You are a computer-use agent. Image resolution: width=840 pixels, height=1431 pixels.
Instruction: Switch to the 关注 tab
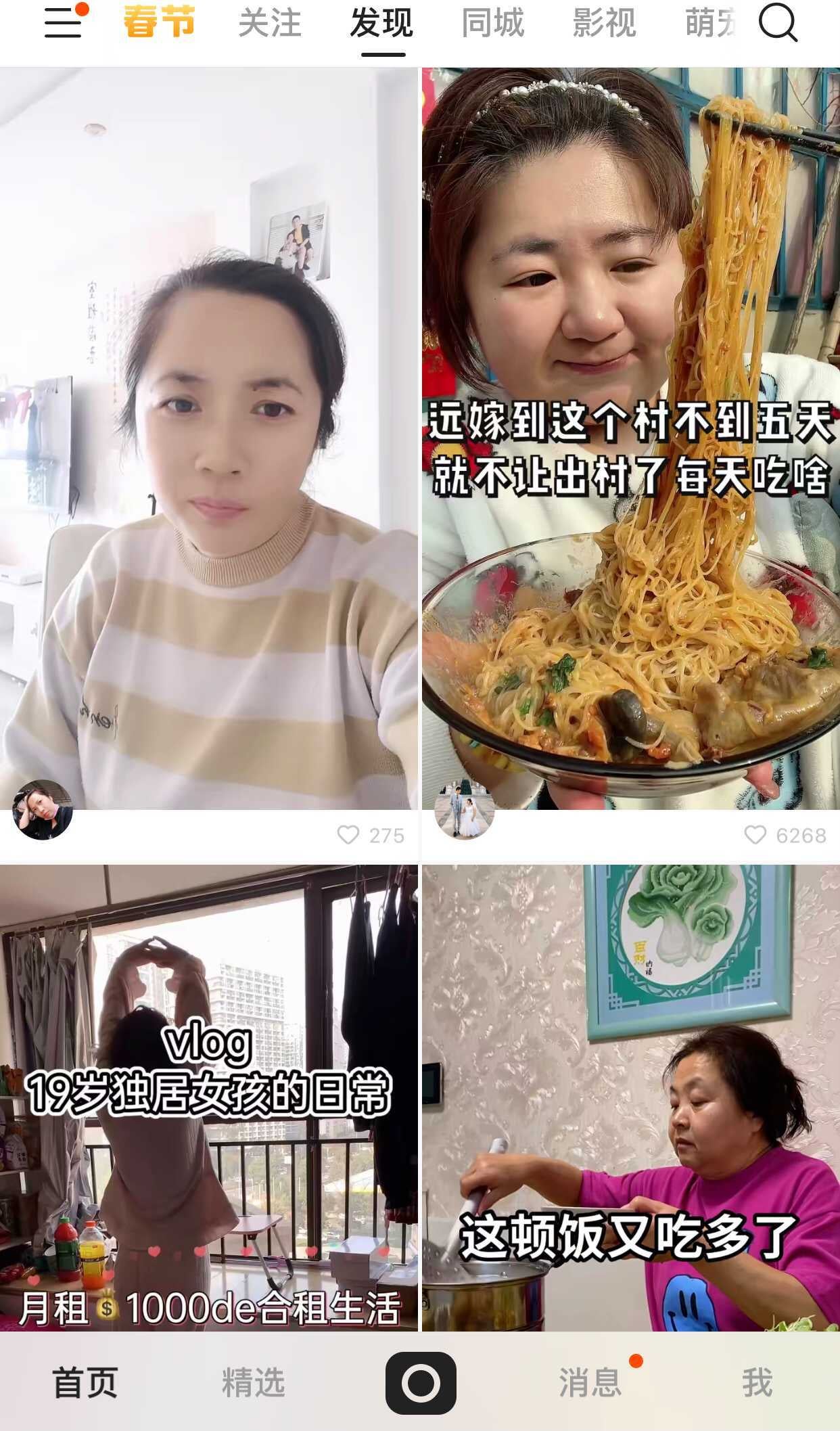coord(269,23)
